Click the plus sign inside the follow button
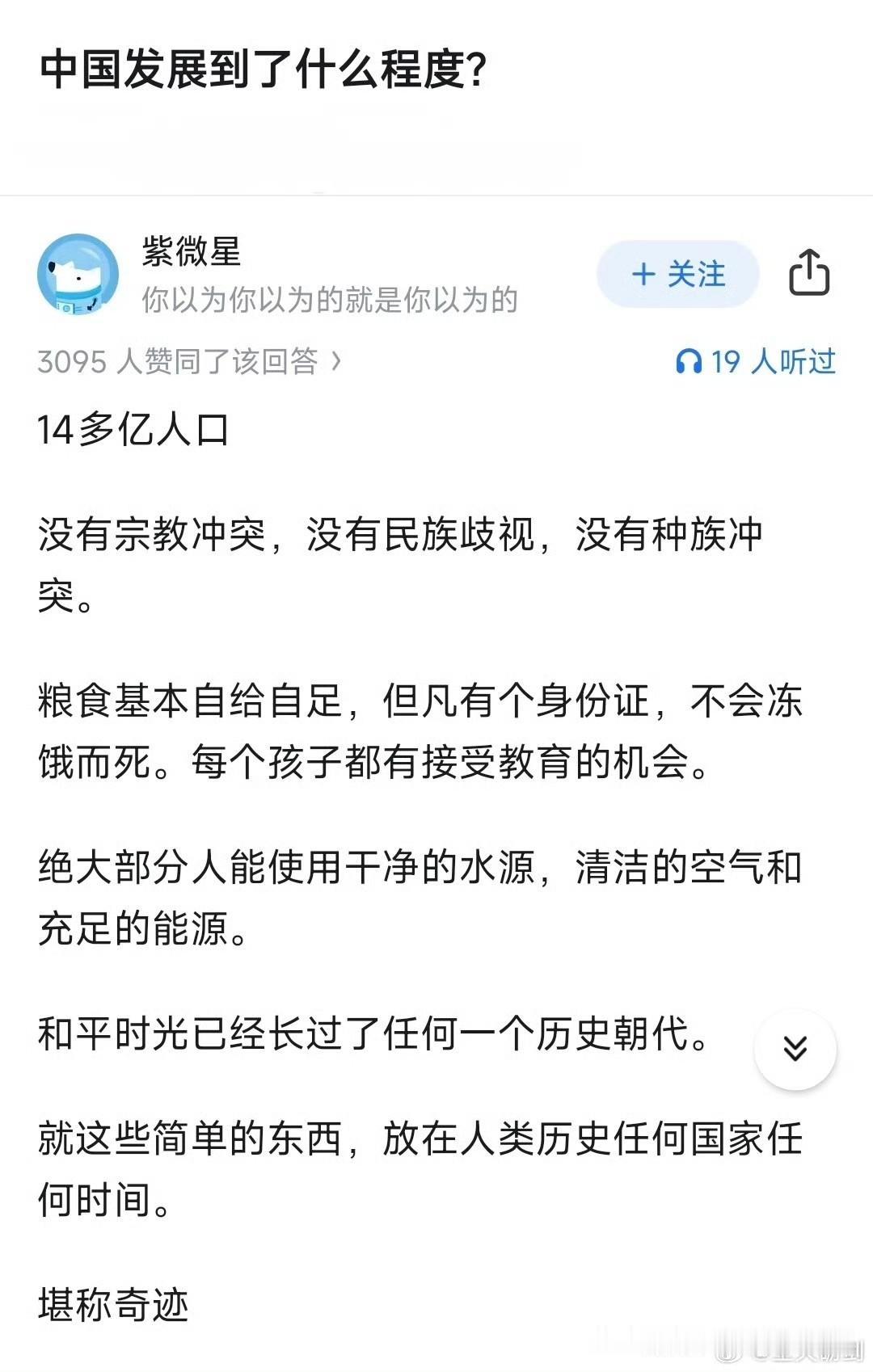Image resolution: width=873 pixels, height=1372 pixels. (x=642, y=275)
